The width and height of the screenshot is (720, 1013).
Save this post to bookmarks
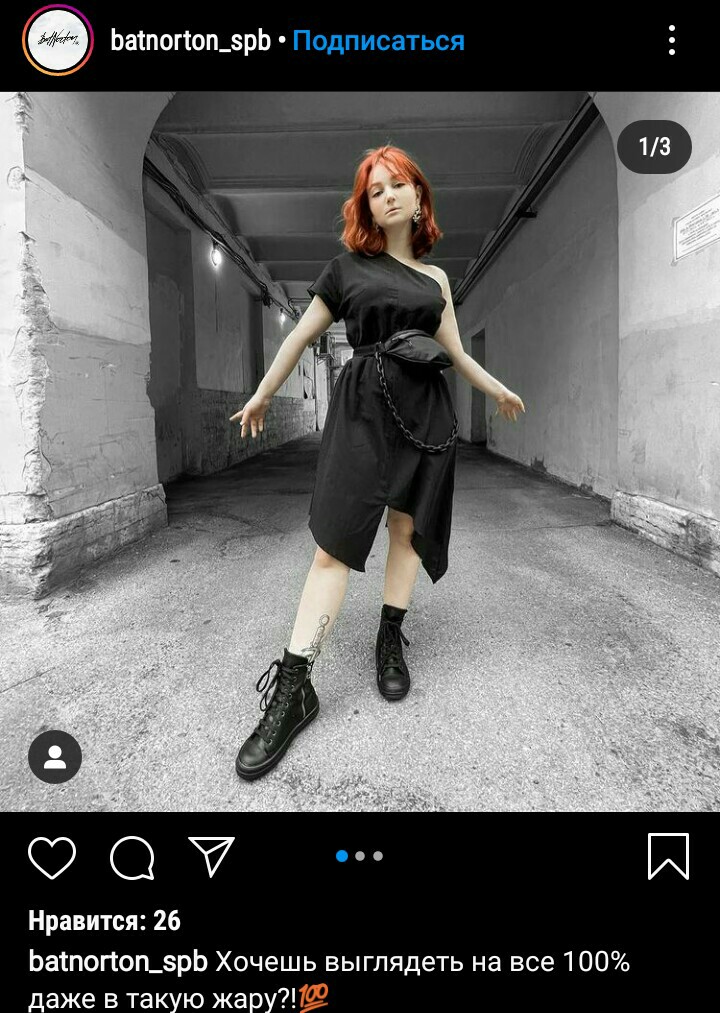coord(668,857)
